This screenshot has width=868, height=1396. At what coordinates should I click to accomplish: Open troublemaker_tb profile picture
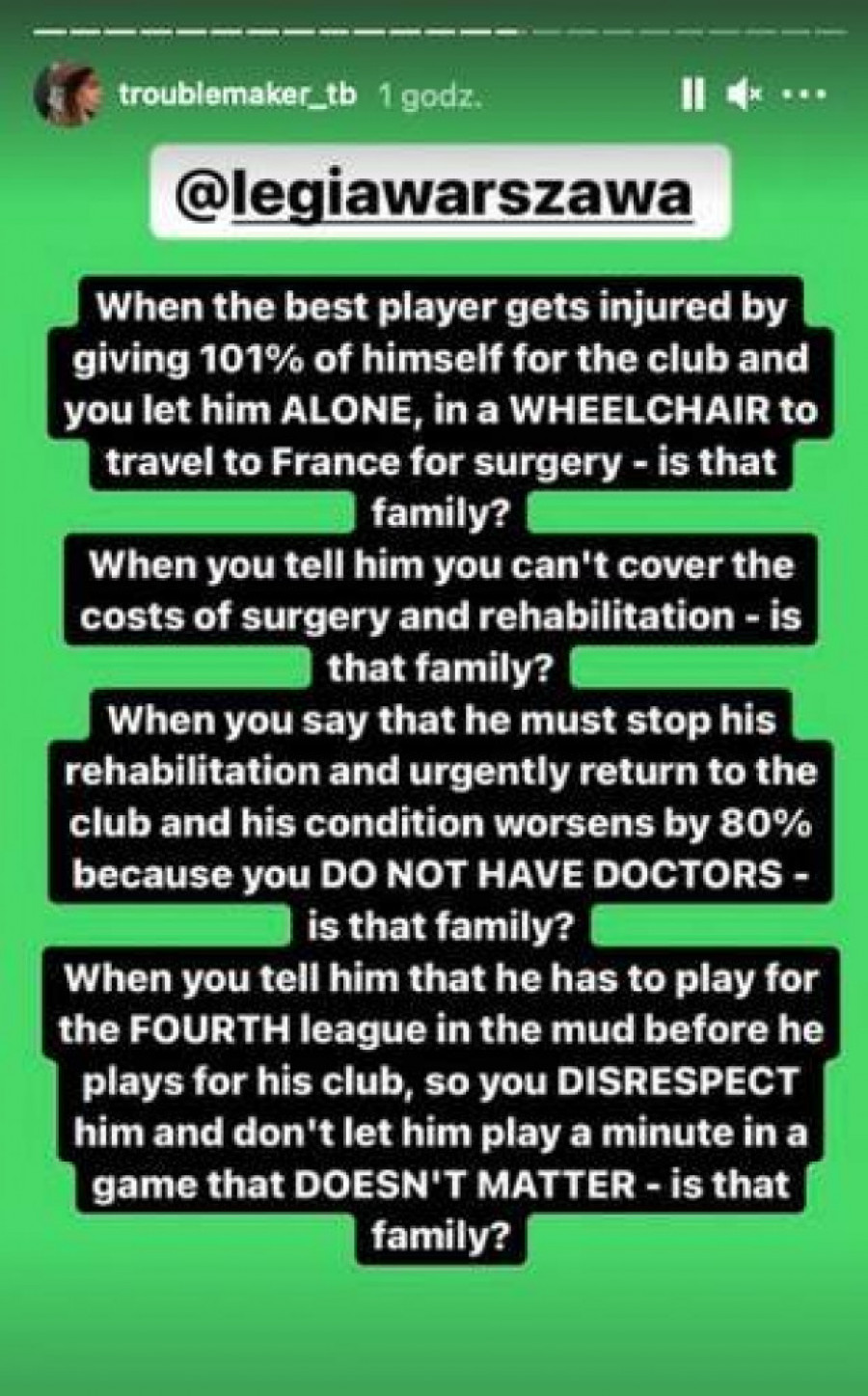tap(67, 95)
